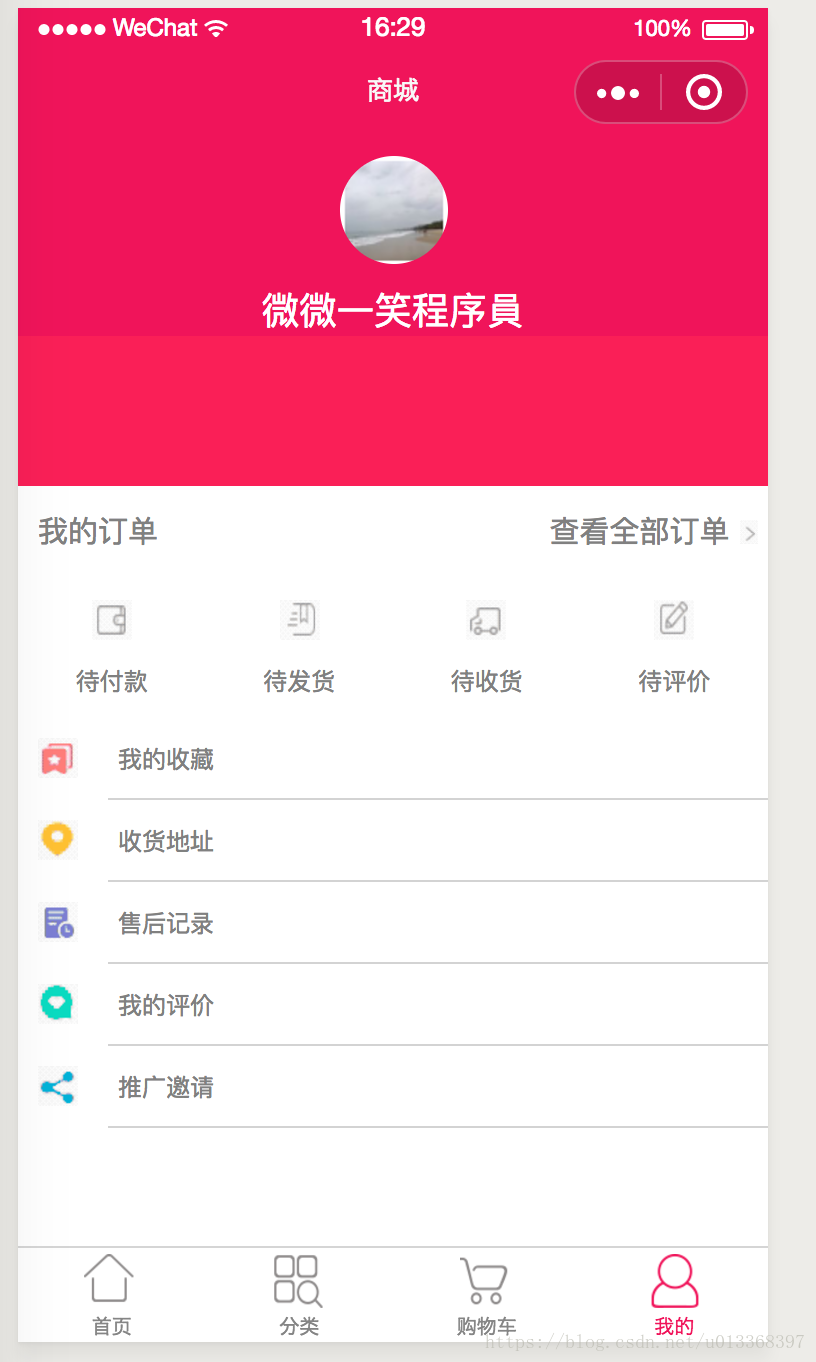Open 我的评价 my reviews row

tap(393, 1005)
